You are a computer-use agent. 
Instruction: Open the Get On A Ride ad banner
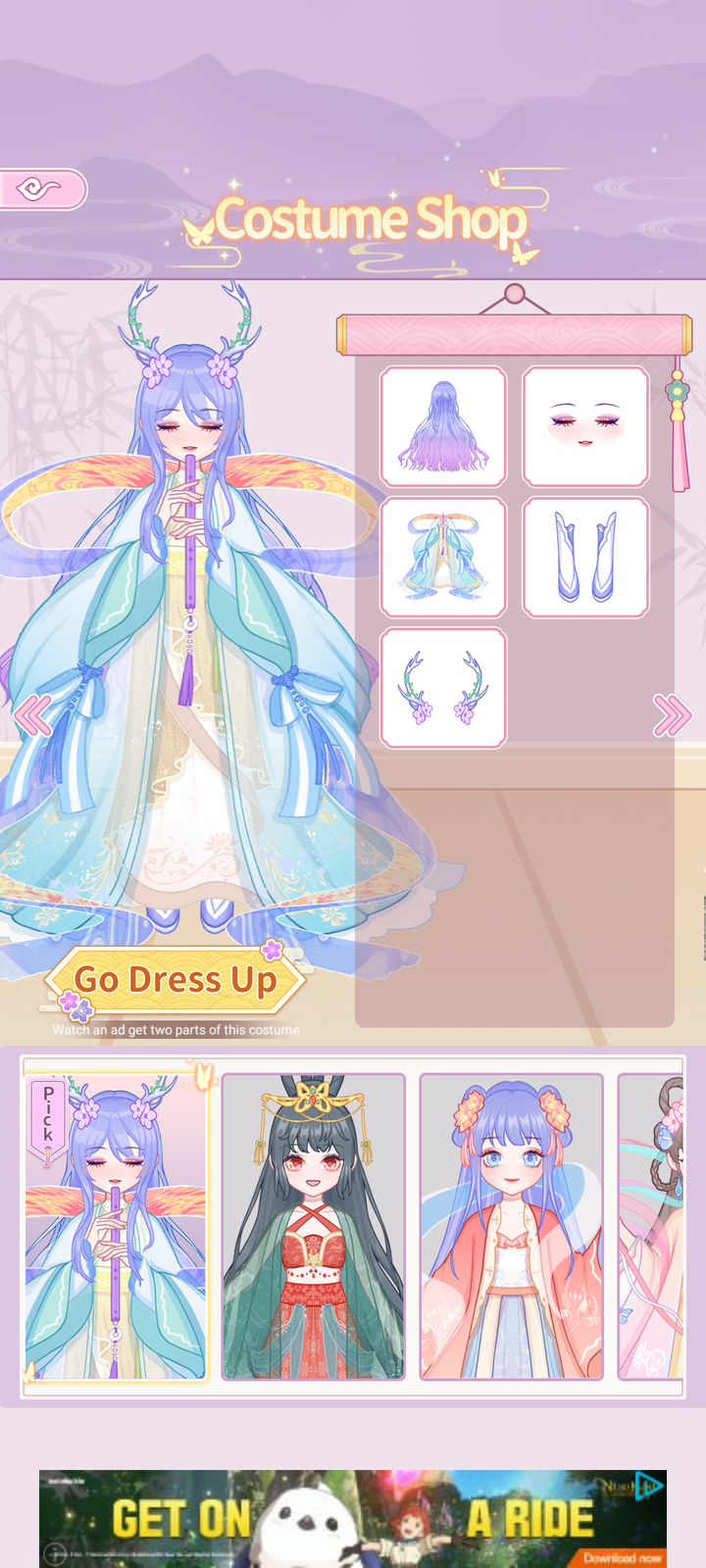tap(353, 1518)
